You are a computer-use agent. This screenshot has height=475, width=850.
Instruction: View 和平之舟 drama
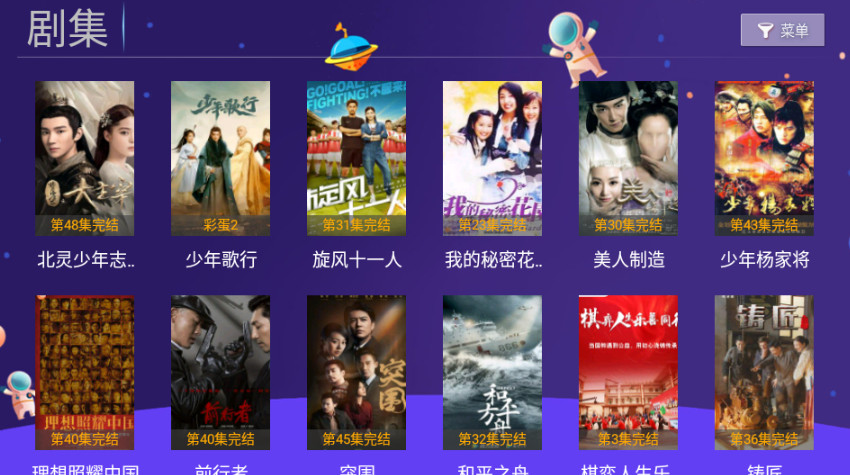point(493,372)
